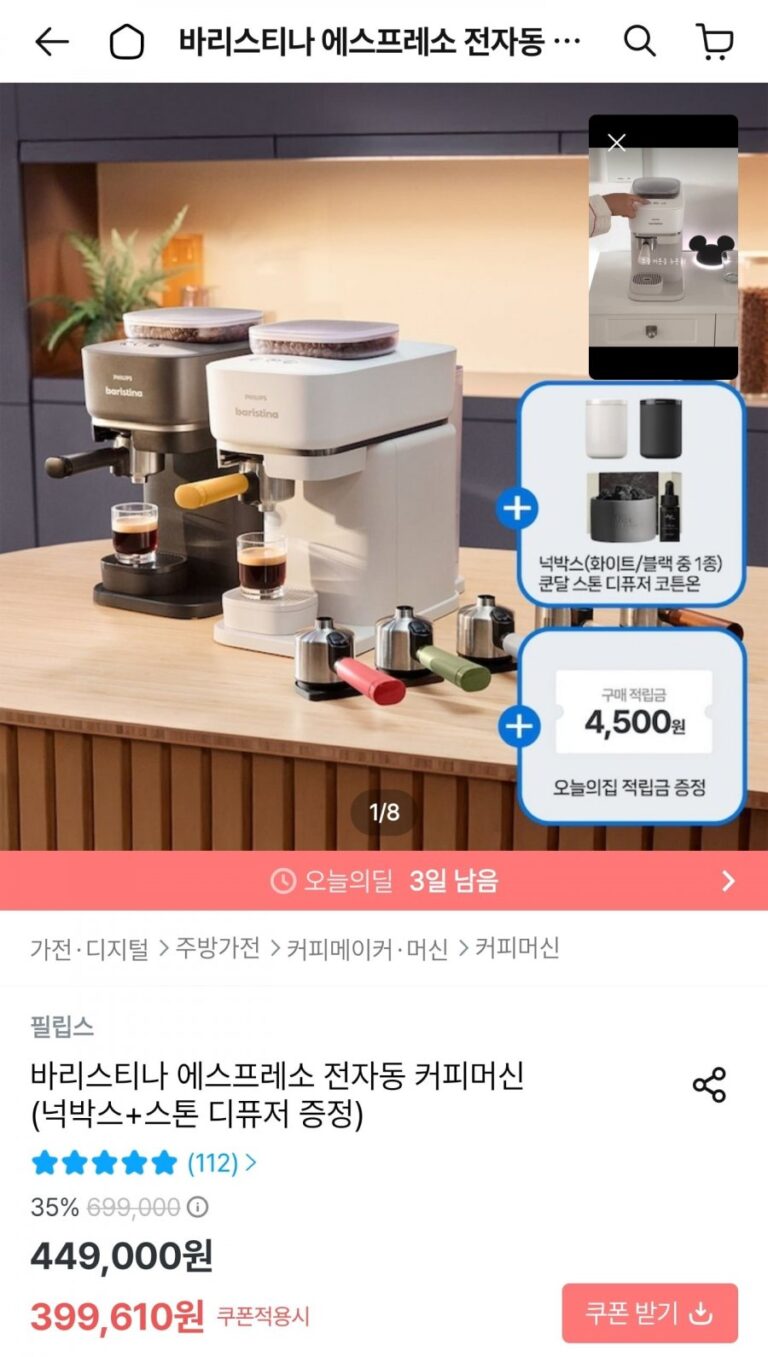Open the 커피메이커·머신 category breadcrumb
Viewport: 768px width, 1357px height.
(366, 948)
